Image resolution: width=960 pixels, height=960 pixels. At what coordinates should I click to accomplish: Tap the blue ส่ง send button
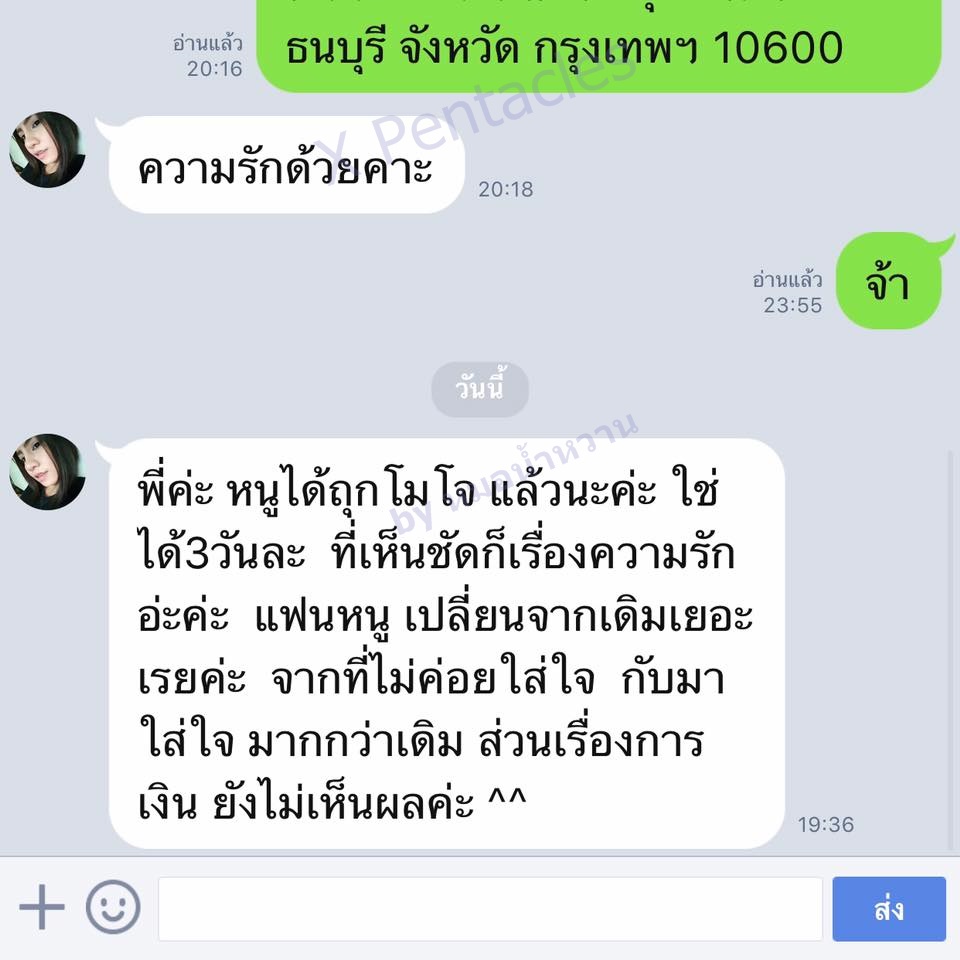pyautogui.click(x=888, y=909)
